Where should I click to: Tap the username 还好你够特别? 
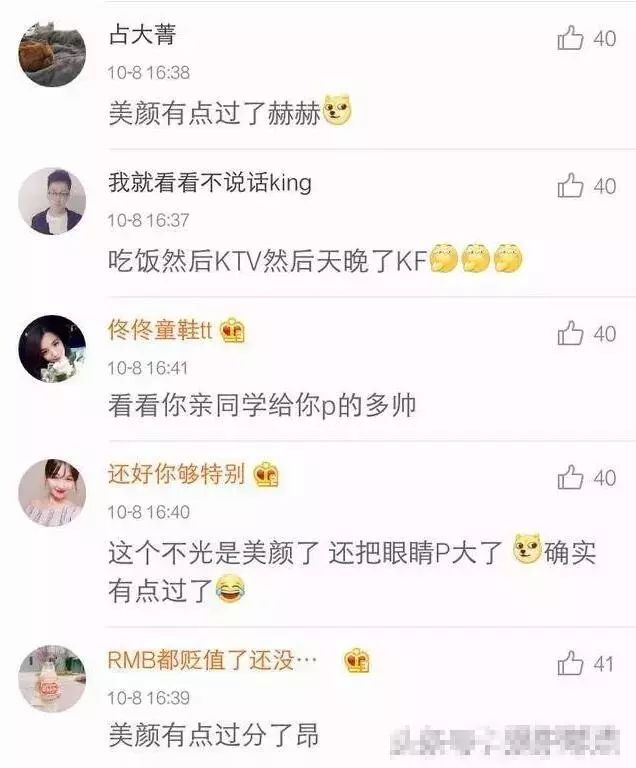[x=176, y=474]
